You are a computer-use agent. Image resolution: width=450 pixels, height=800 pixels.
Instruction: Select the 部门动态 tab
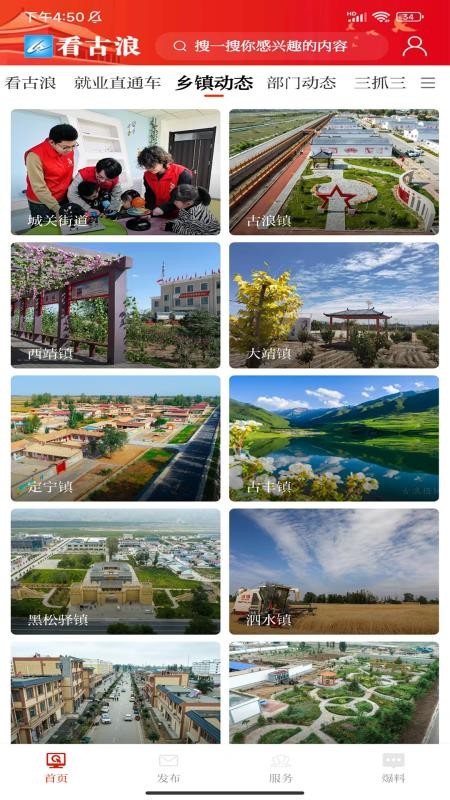302,83
